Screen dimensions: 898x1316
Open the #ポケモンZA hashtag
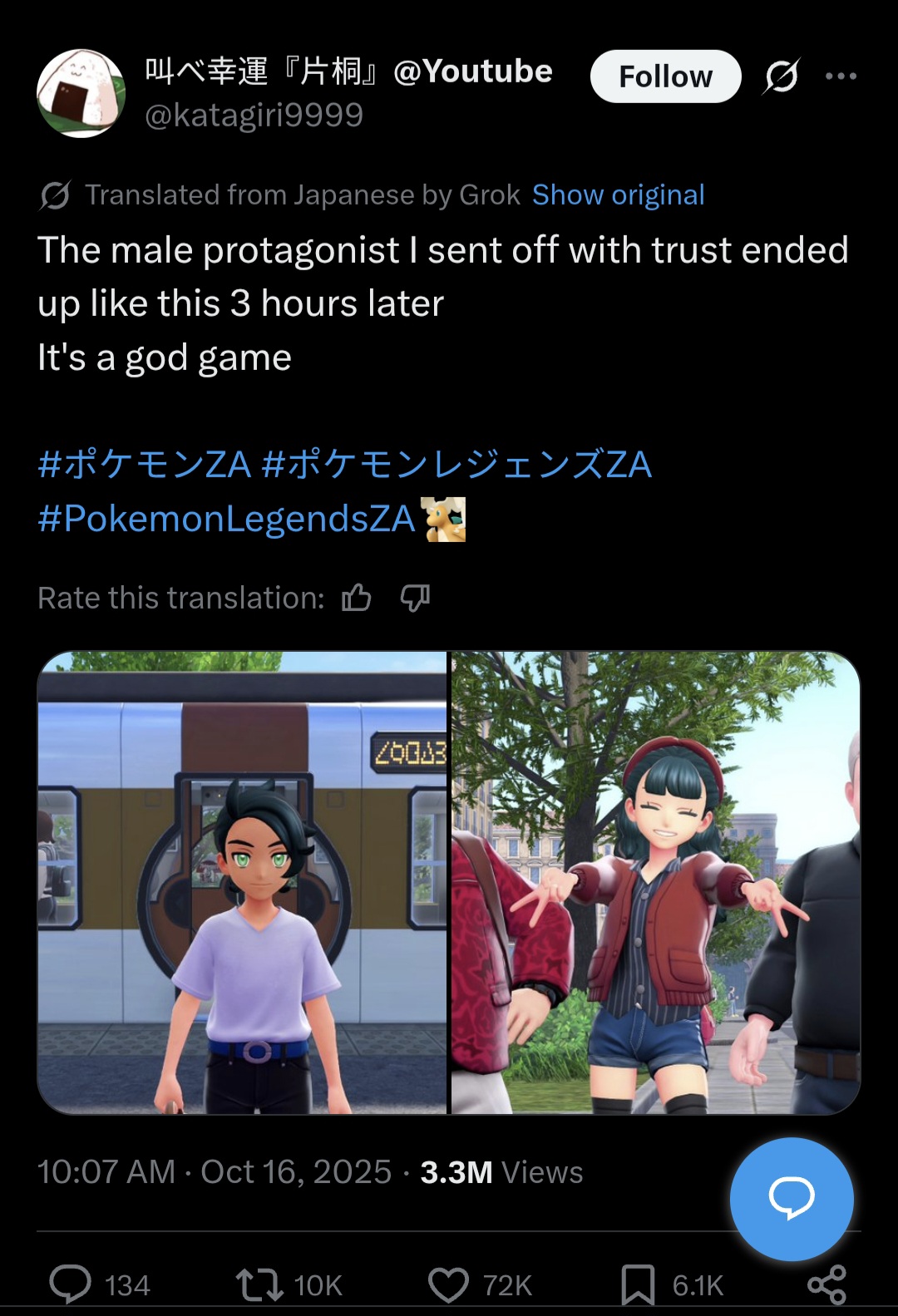tap(144, 464)
